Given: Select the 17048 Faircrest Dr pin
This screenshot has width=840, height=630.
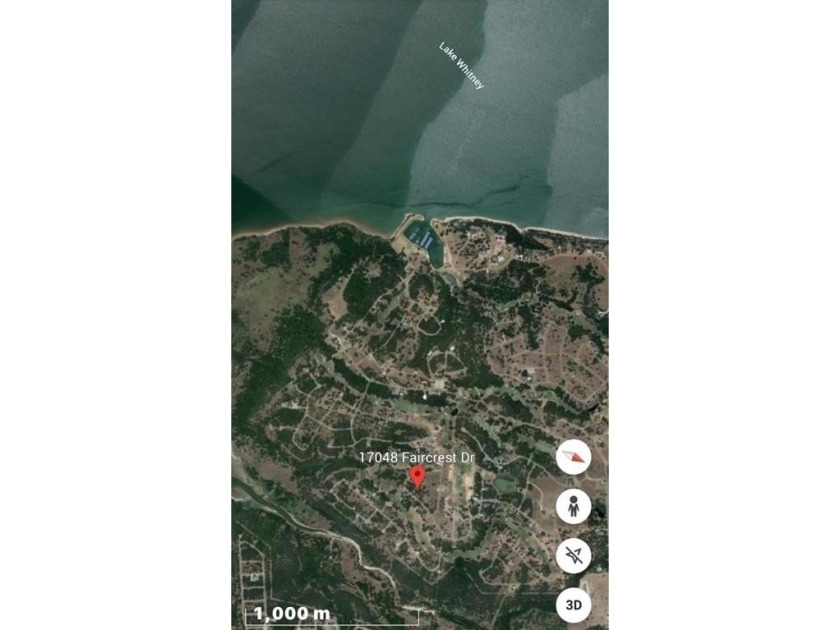Looking at the screenshot, I should pos(418,478).
